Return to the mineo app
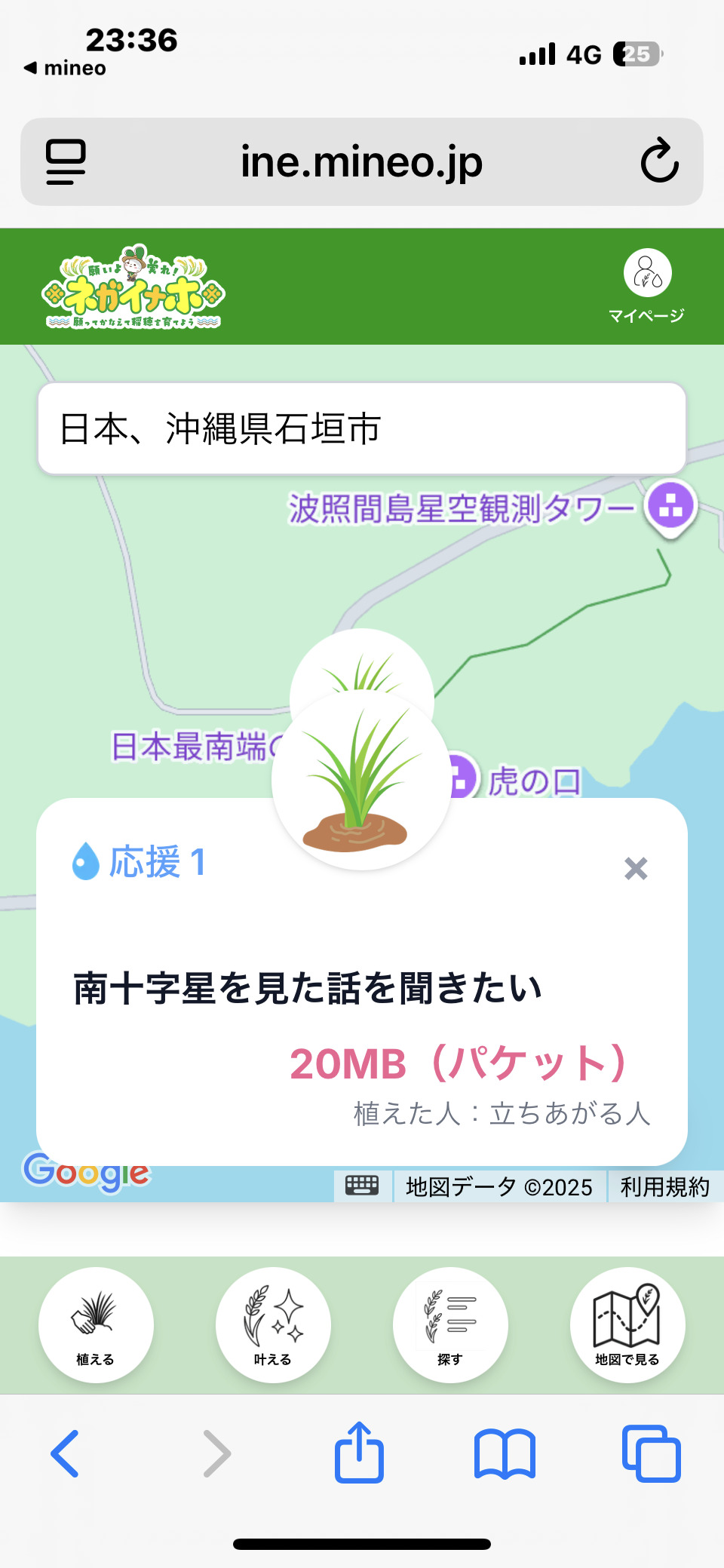This screenshot has width=724, height=1568. point(65,68)
